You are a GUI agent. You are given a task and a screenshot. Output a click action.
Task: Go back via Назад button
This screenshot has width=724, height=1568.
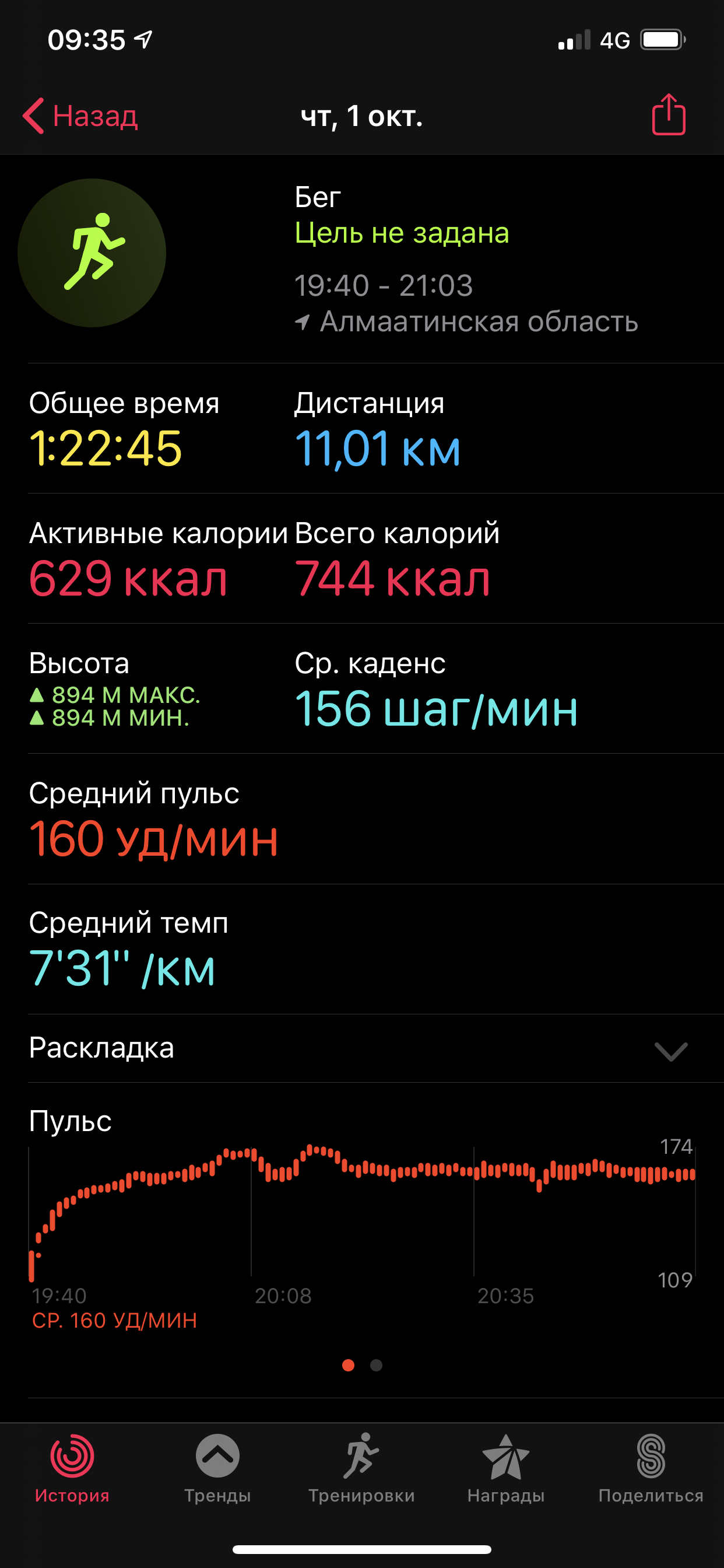coord(80,116)
